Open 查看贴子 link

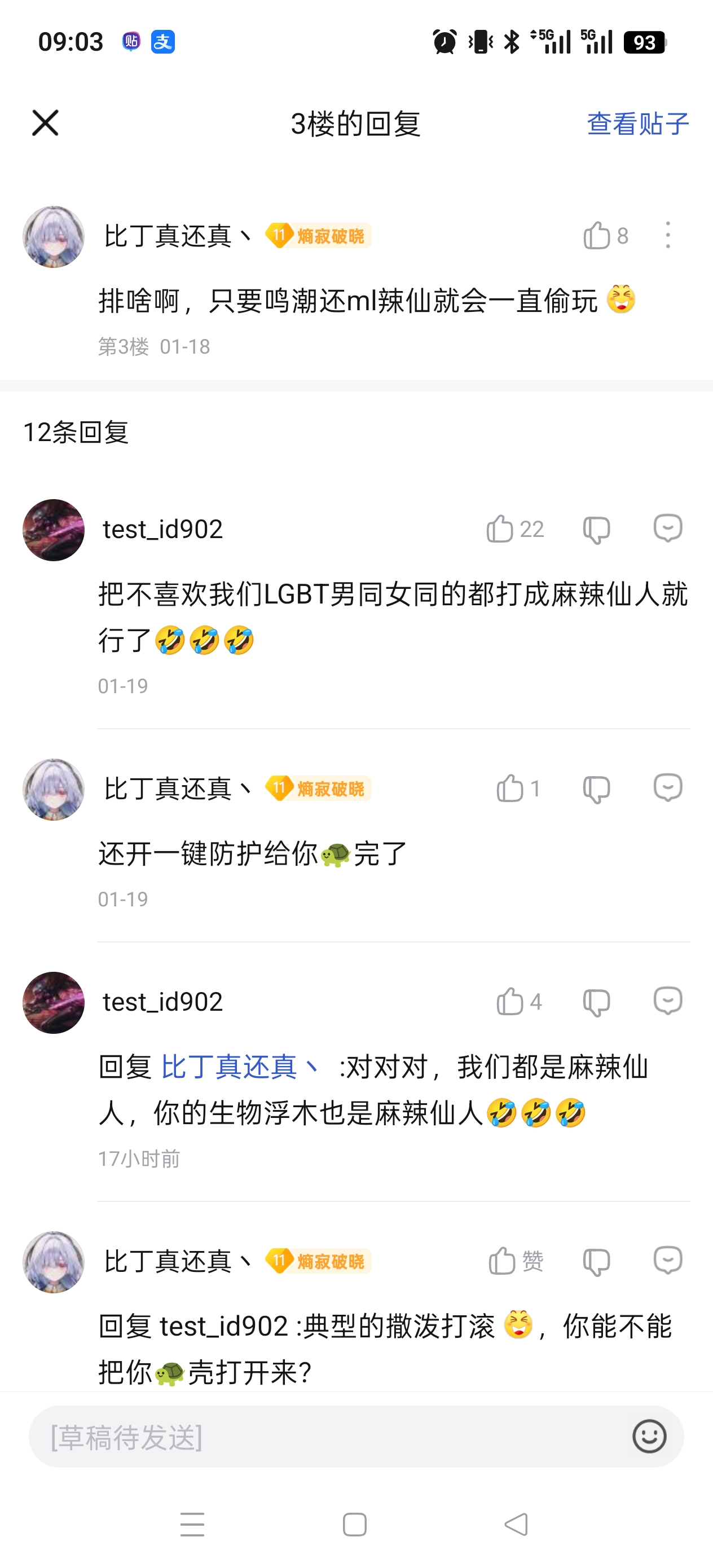point(637,124)
